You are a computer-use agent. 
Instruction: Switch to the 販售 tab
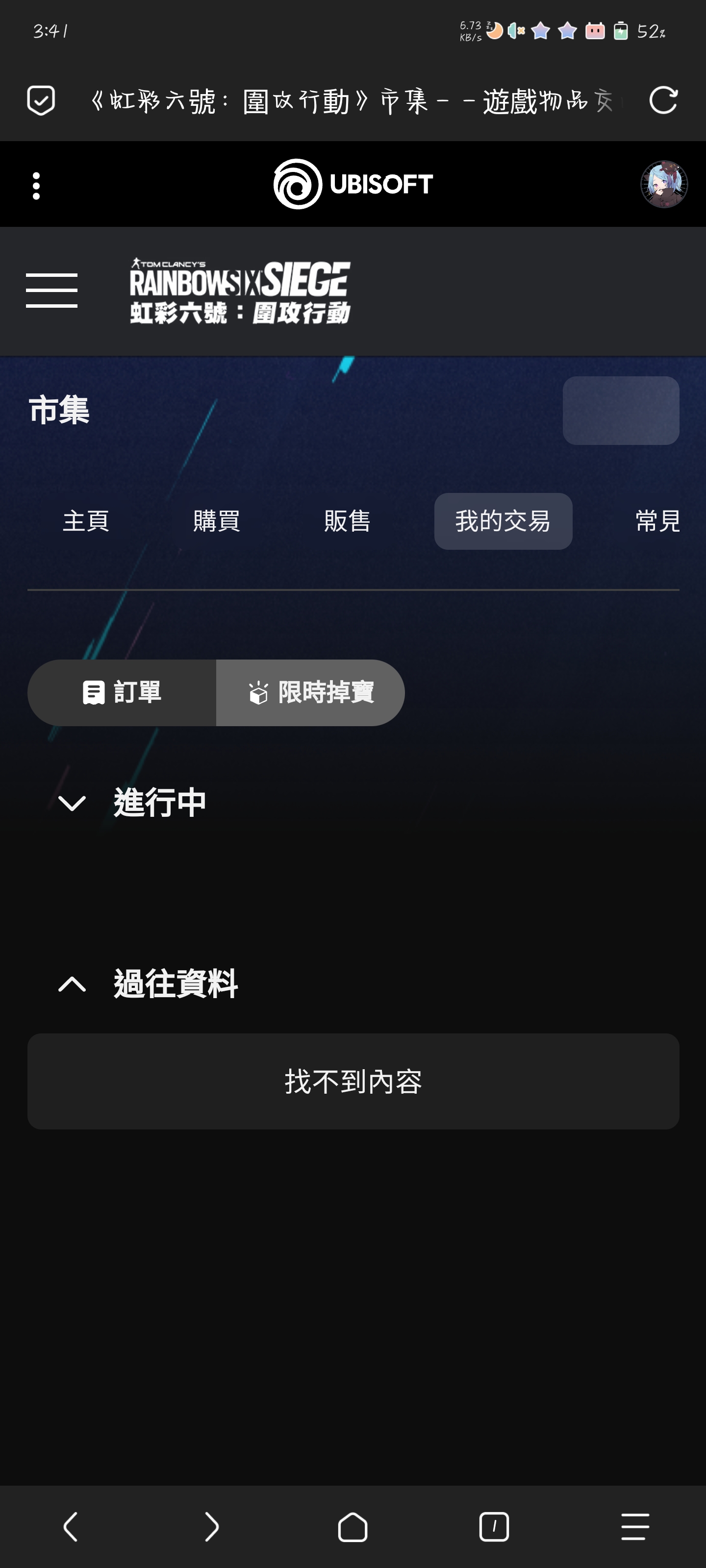347,521
